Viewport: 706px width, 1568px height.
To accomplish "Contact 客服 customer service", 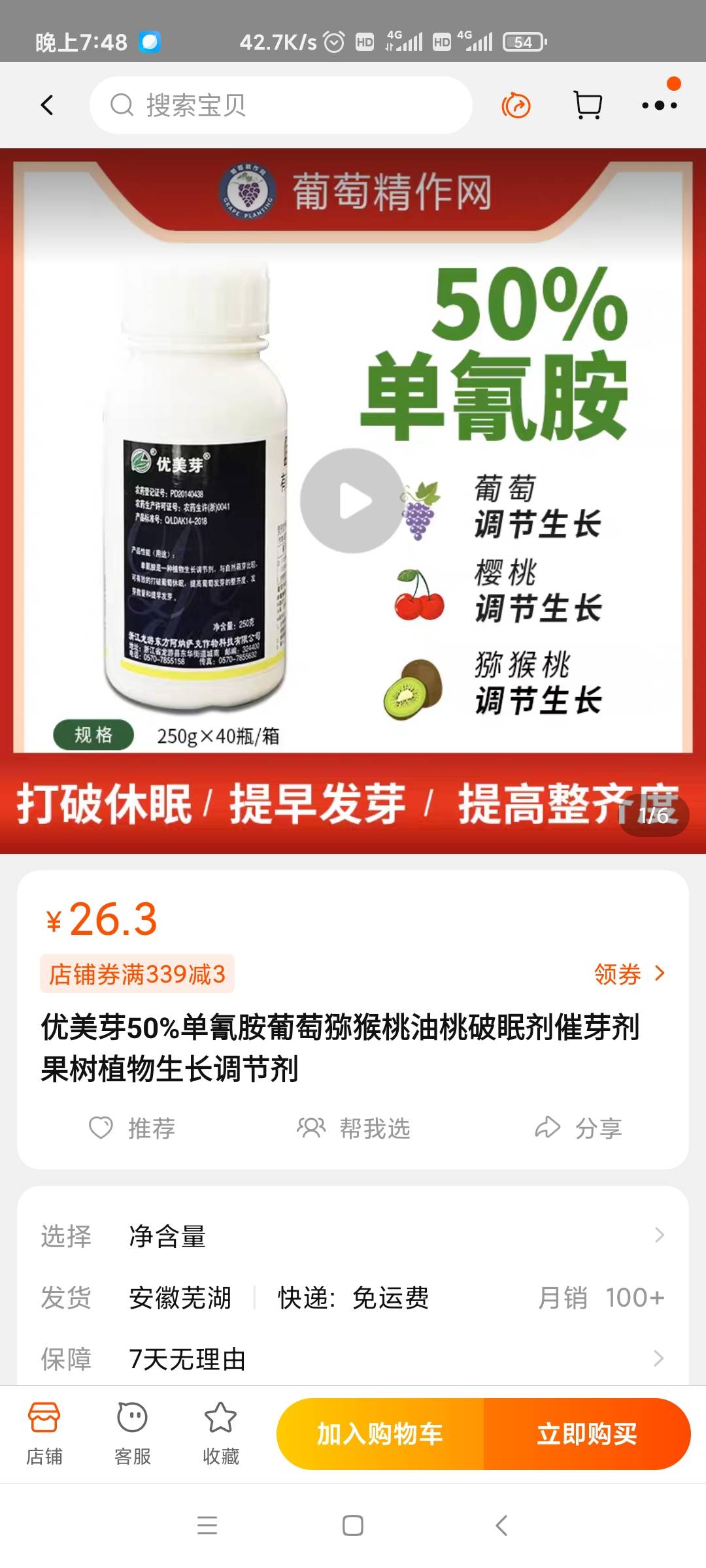I will pyautogui.click(x=132, y=1433).
